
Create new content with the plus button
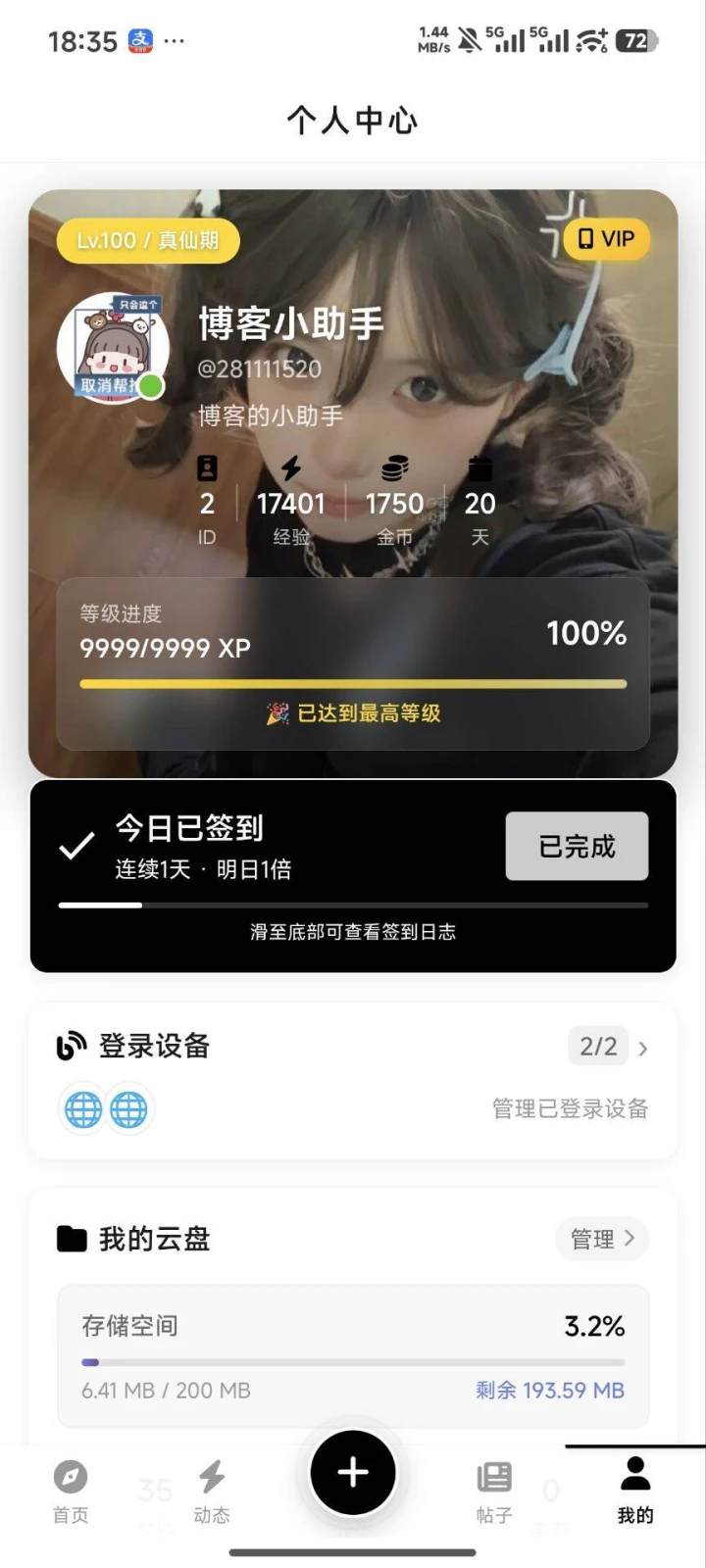[x=353, y=1472]
